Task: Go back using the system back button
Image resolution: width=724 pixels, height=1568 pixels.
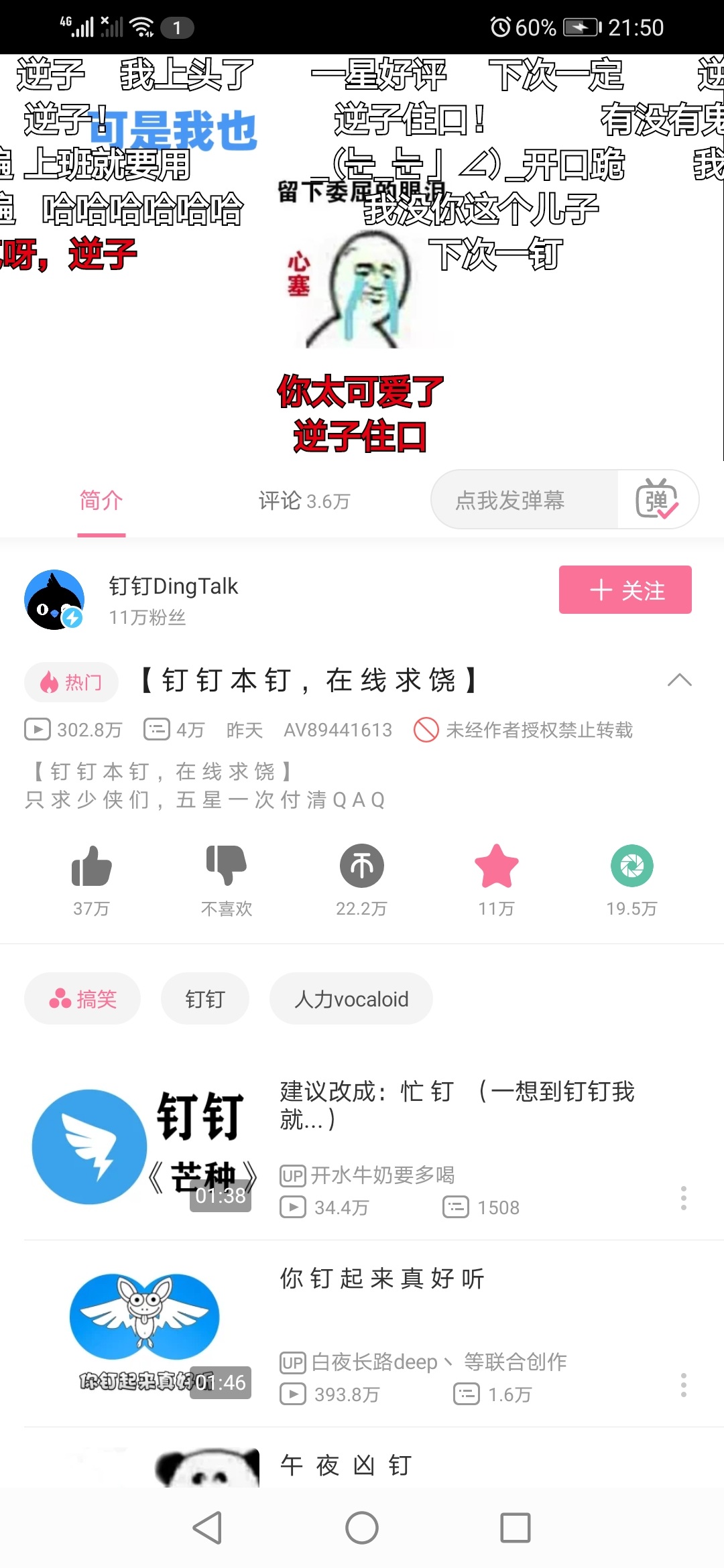Action: tap(207, 1528)
